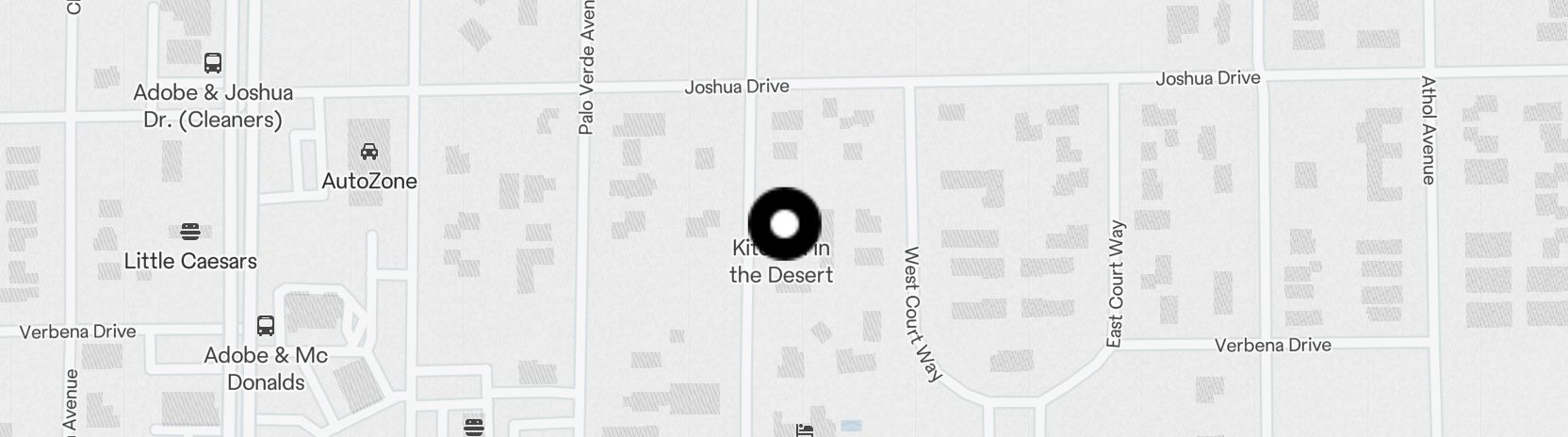
Task: Tap the black location pin marker
Action: tap(784, 224)
